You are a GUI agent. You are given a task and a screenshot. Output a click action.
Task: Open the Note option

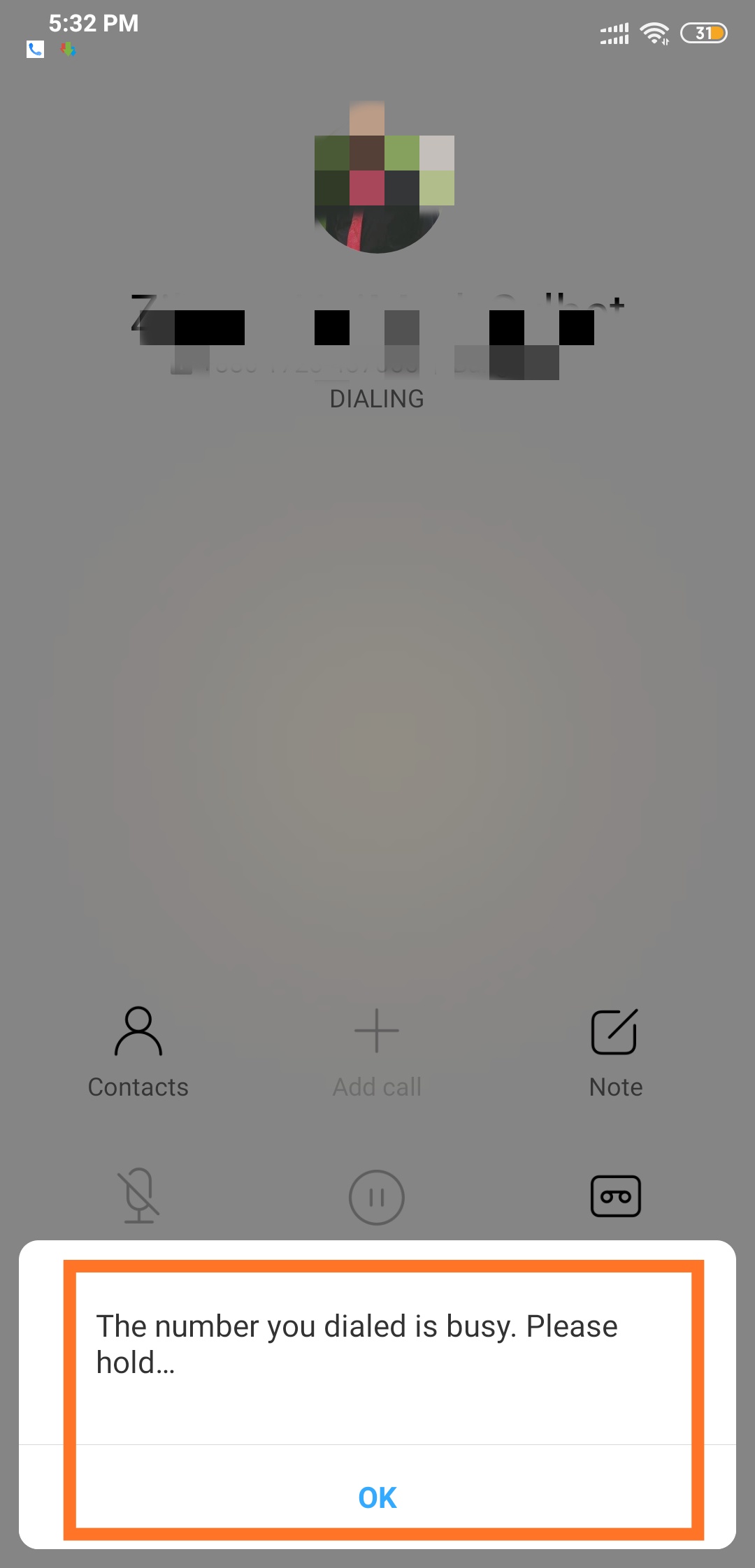point(615,1052)
